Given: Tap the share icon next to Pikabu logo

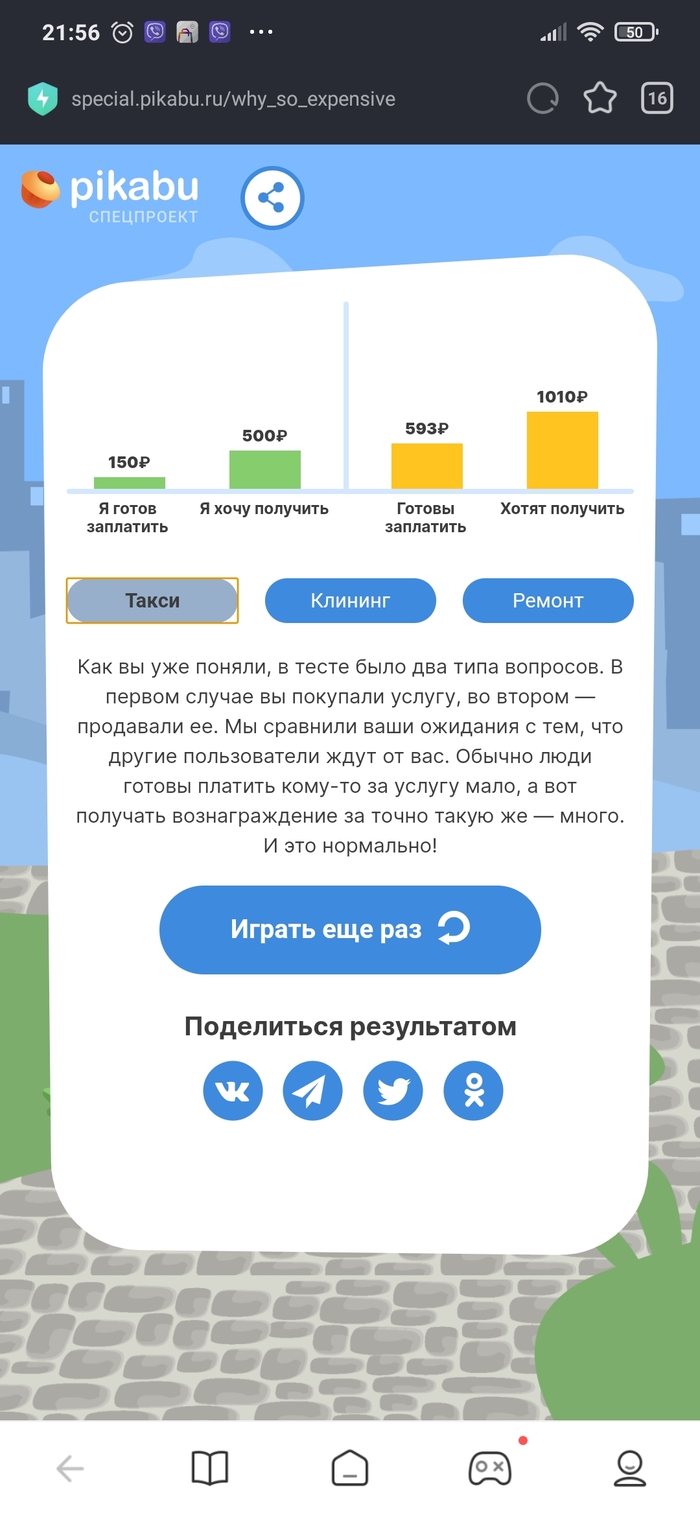Looking at the screenshot, I should click(x=272, y=198).
